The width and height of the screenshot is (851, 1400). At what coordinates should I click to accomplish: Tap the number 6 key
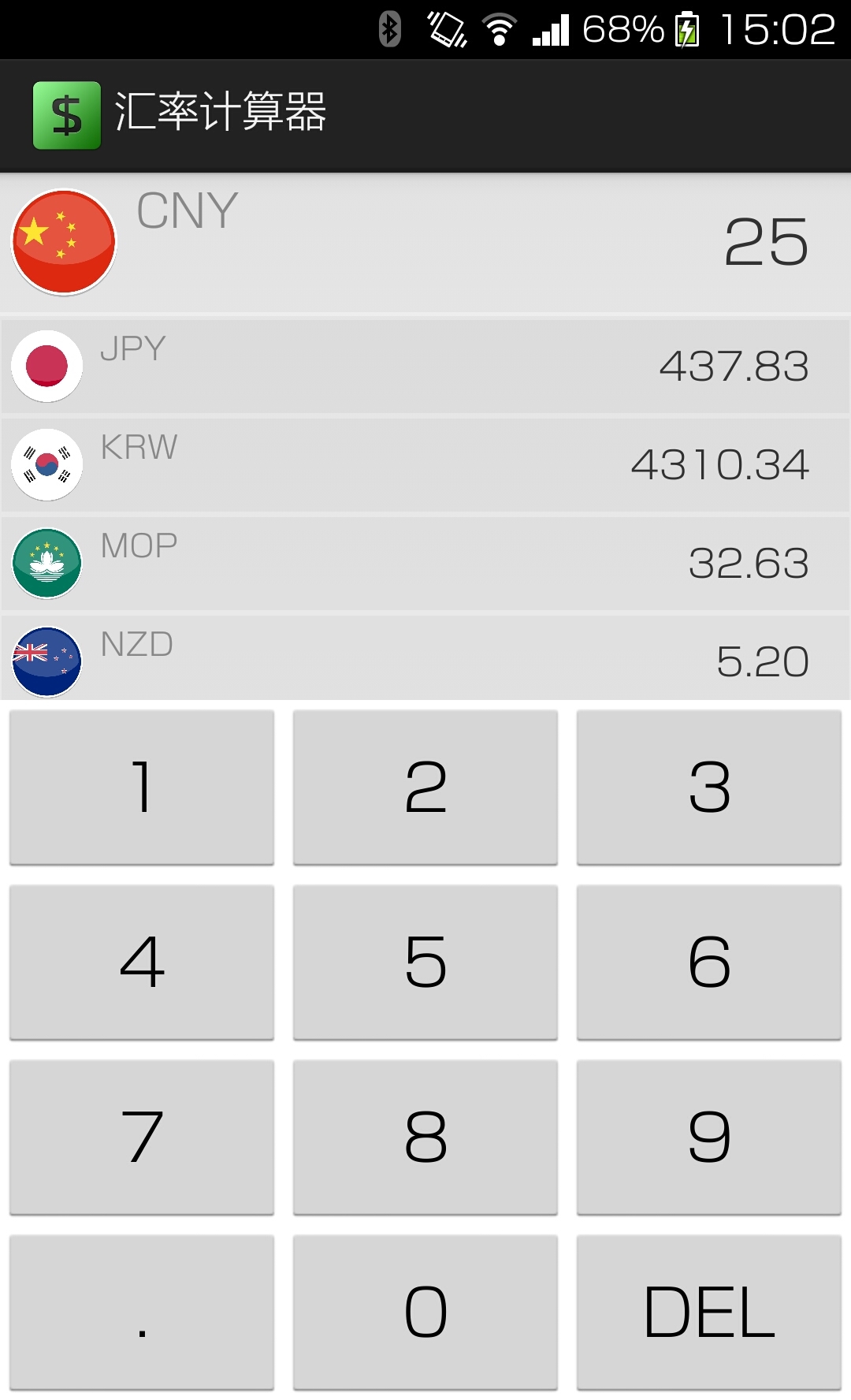pos(709,962)
